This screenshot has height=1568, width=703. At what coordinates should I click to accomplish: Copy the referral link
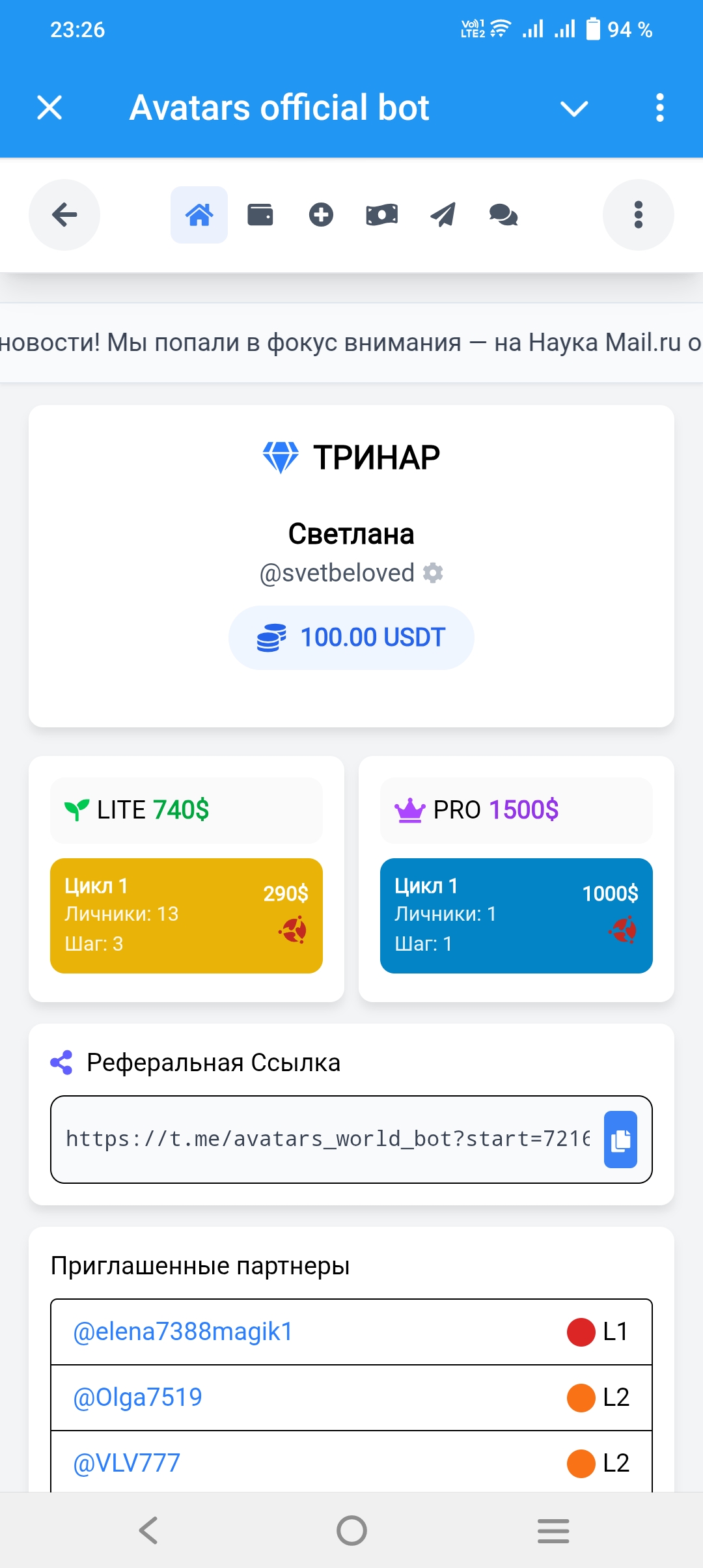coord(620,1140)
